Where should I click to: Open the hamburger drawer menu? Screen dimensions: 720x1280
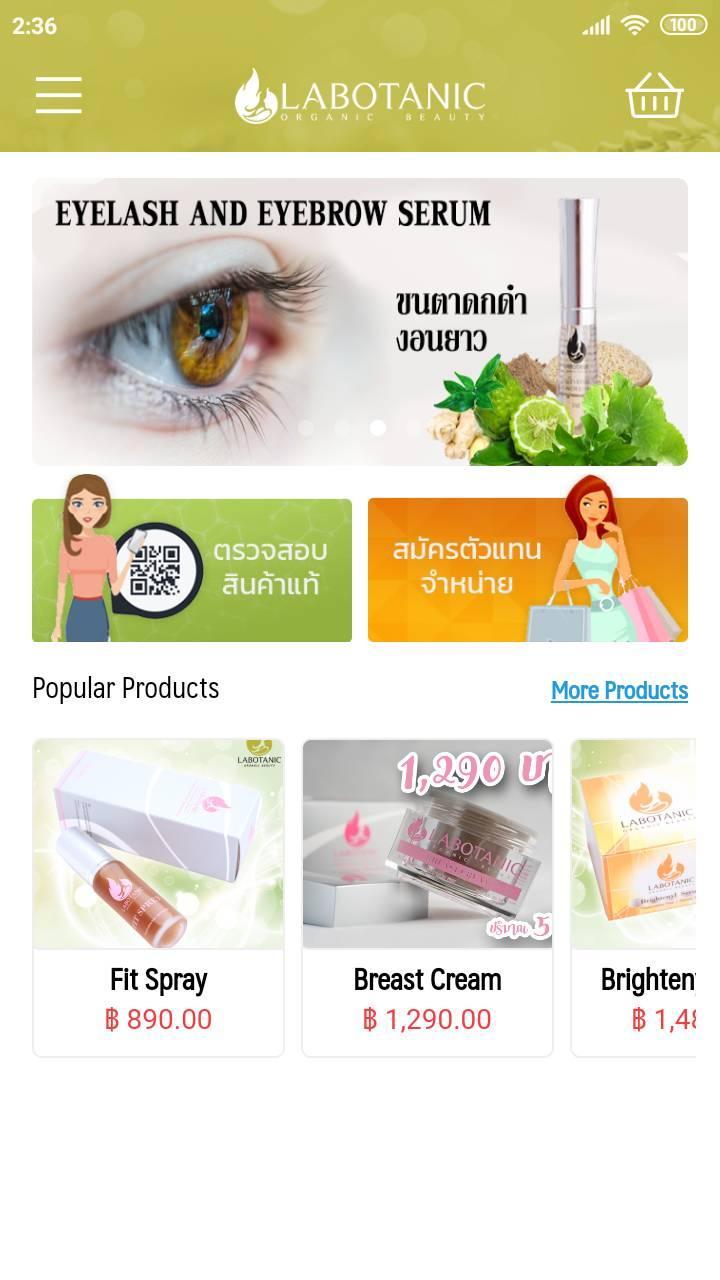point(59,95)
